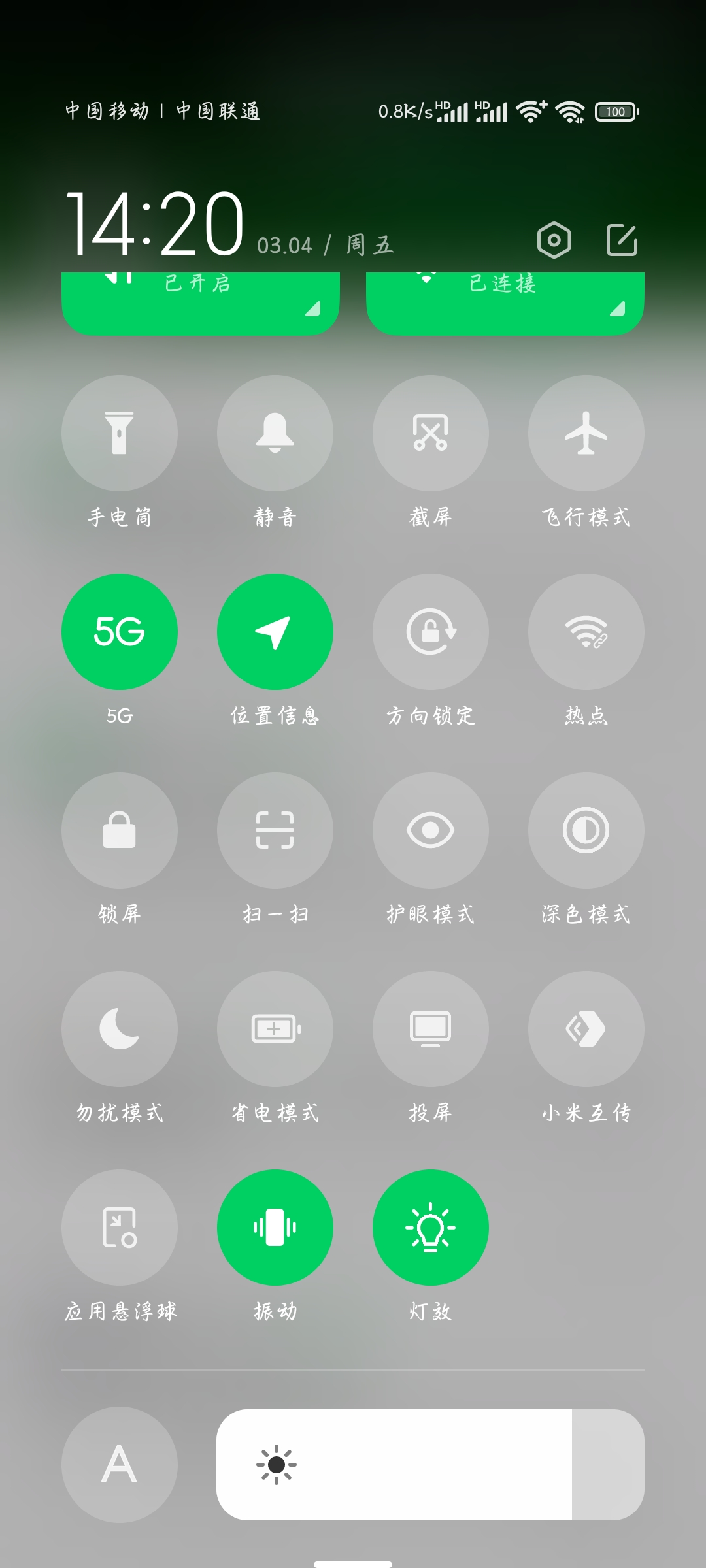The height and width of the screenshot is (1568, 706).
Task: Enable 勿扰模式 do not disturb
Action: 120,1029
